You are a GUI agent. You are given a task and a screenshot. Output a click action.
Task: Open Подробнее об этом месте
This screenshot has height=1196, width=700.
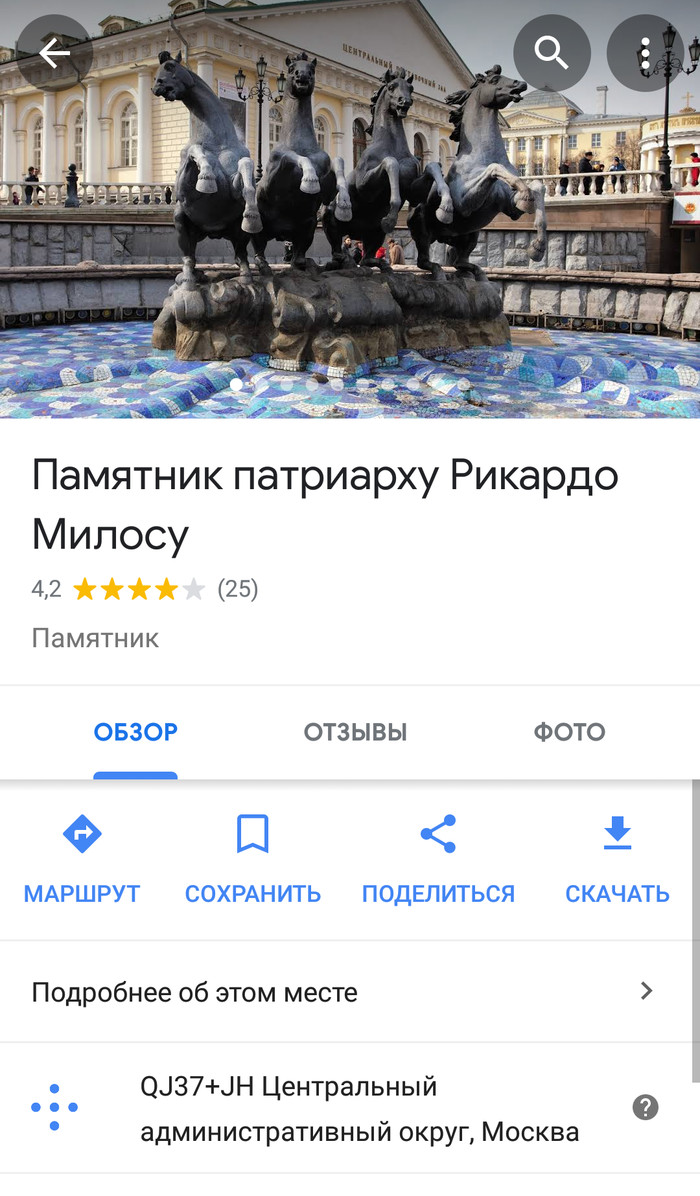(340, 992)
